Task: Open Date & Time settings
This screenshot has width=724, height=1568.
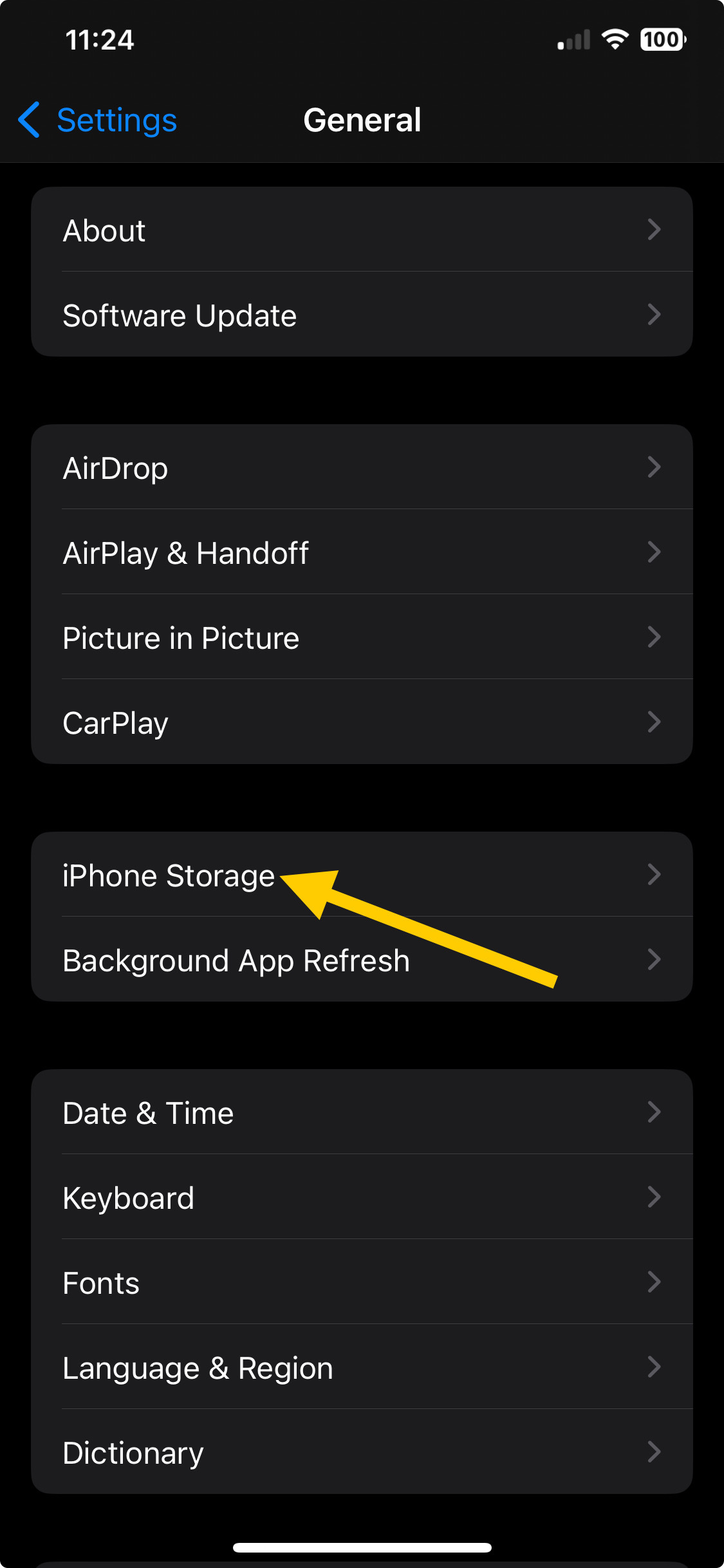Action: [x=362, y=1112]
